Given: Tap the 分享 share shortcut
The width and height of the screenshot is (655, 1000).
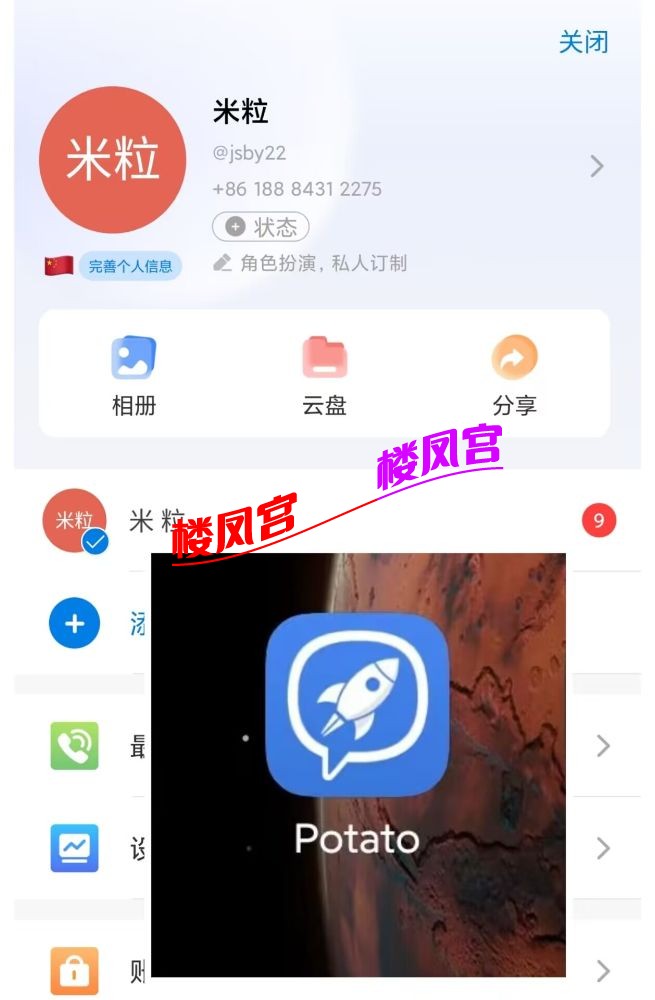Looking at the screenshot, I should 514,375.
